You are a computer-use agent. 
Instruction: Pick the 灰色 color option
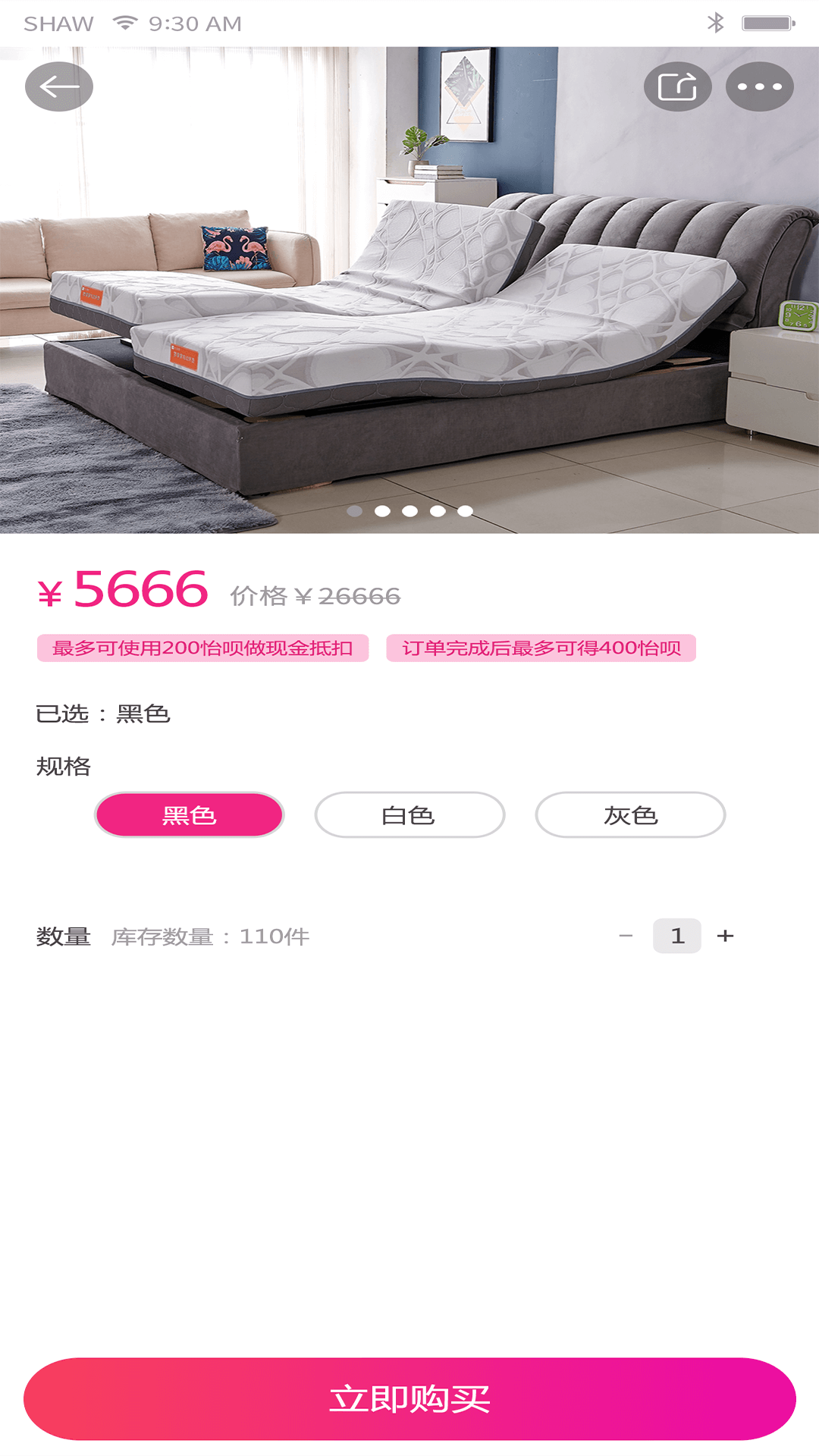click(x=630, y=815)
